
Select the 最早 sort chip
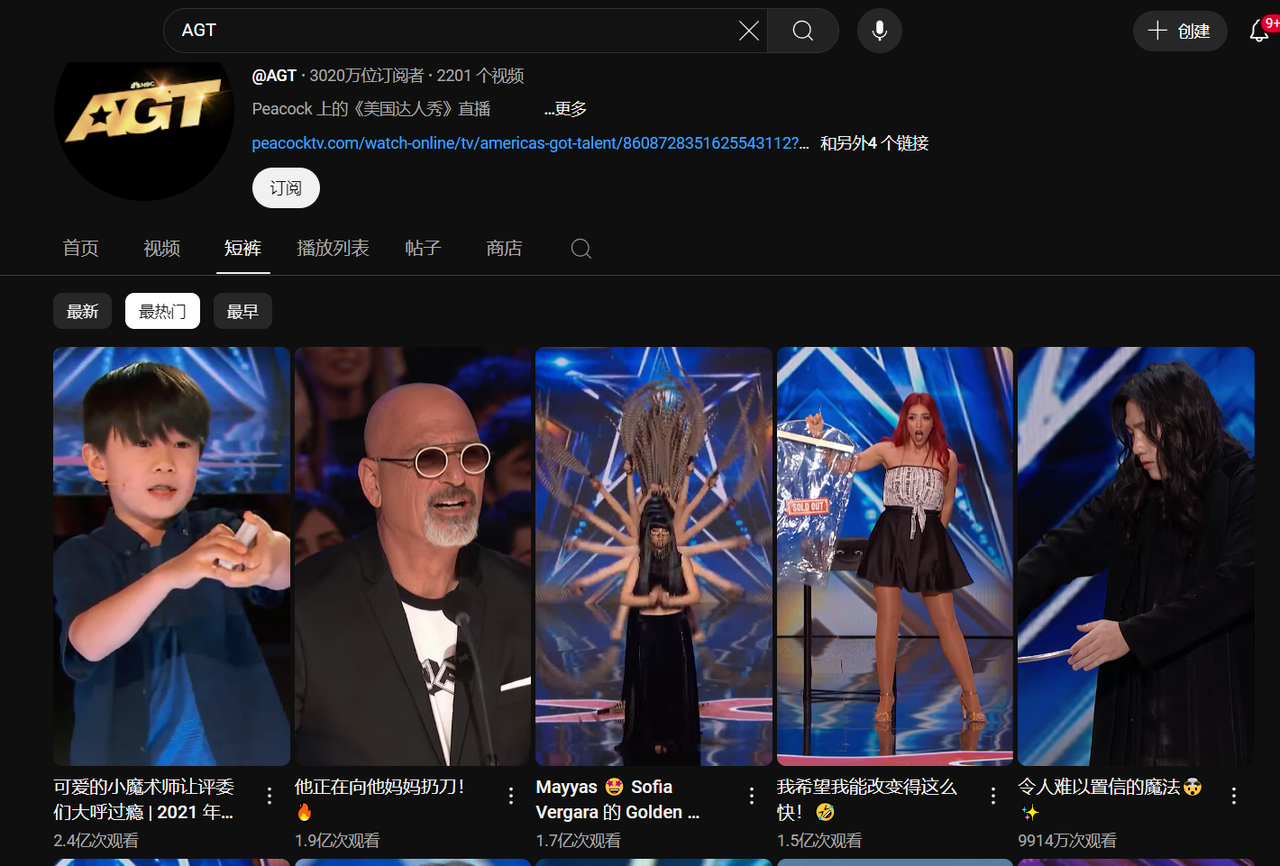click(x=242, y=312)
